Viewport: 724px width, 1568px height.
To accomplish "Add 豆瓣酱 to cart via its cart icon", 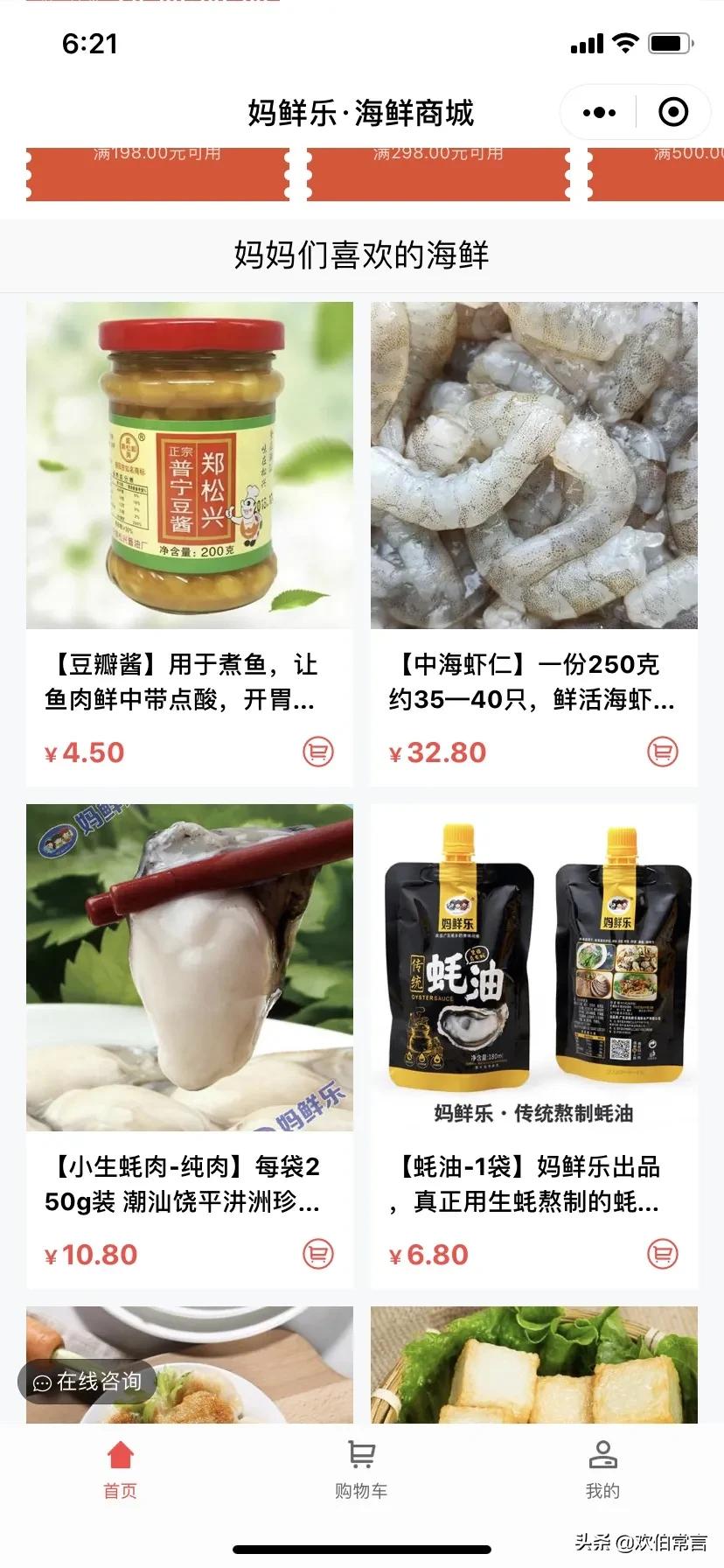I will coord(319,752).
